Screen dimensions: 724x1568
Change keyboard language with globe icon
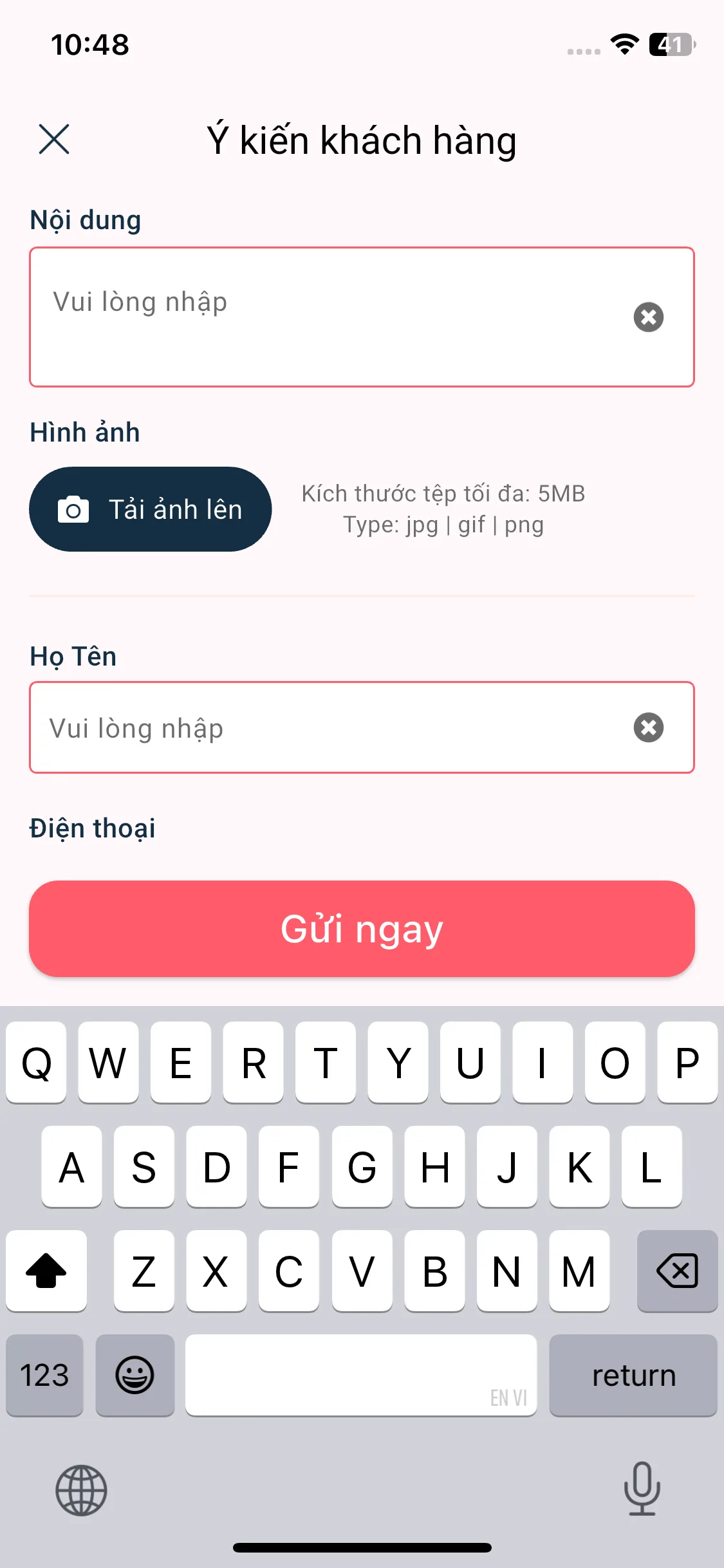(x=81, y=1490)
